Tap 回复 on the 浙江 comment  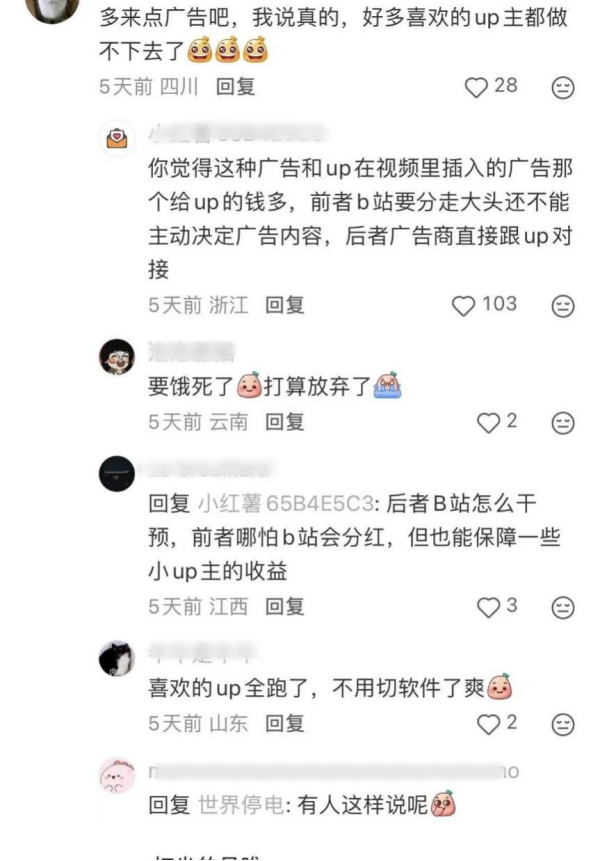pyautogui.click(x=285, y=306)
